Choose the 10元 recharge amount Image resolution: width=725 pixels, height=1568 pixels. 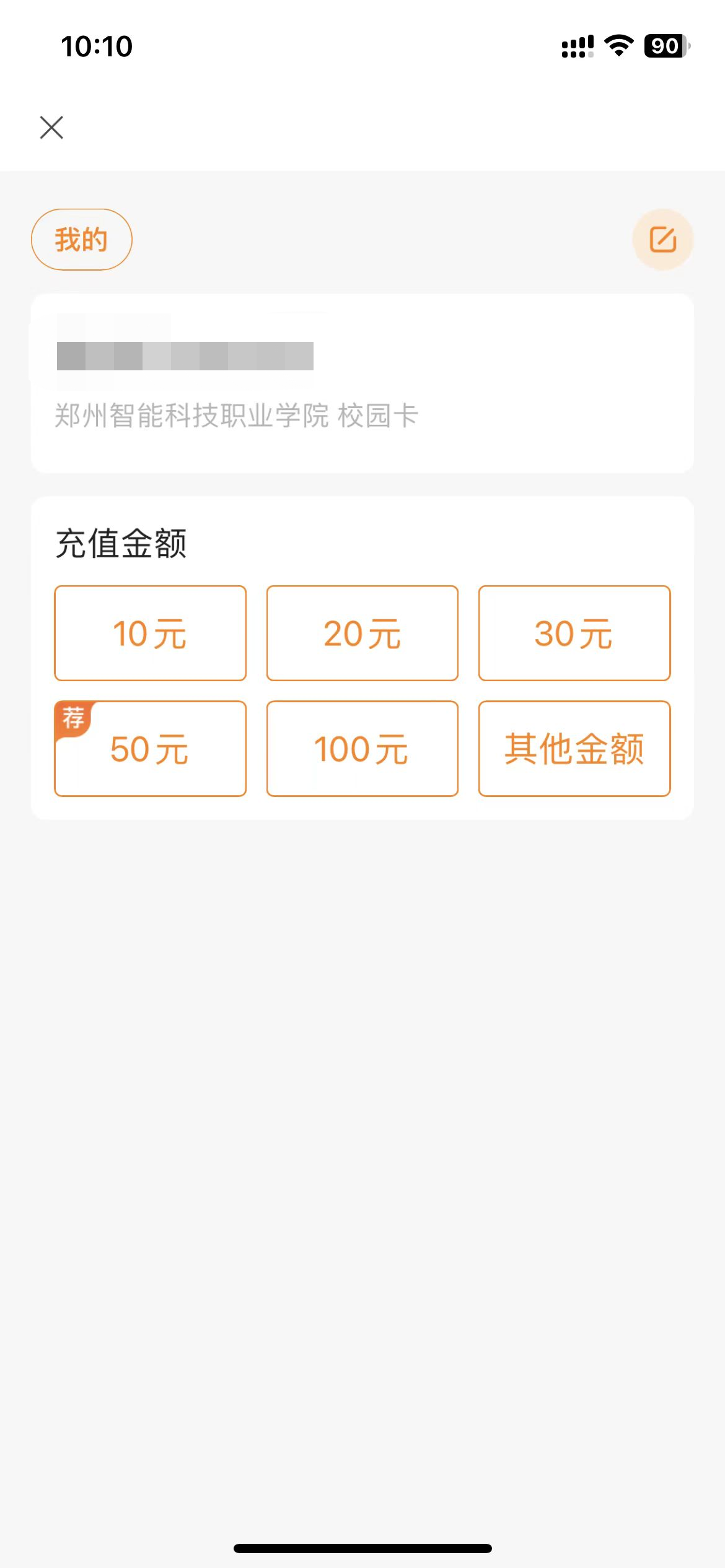[150, 633]
